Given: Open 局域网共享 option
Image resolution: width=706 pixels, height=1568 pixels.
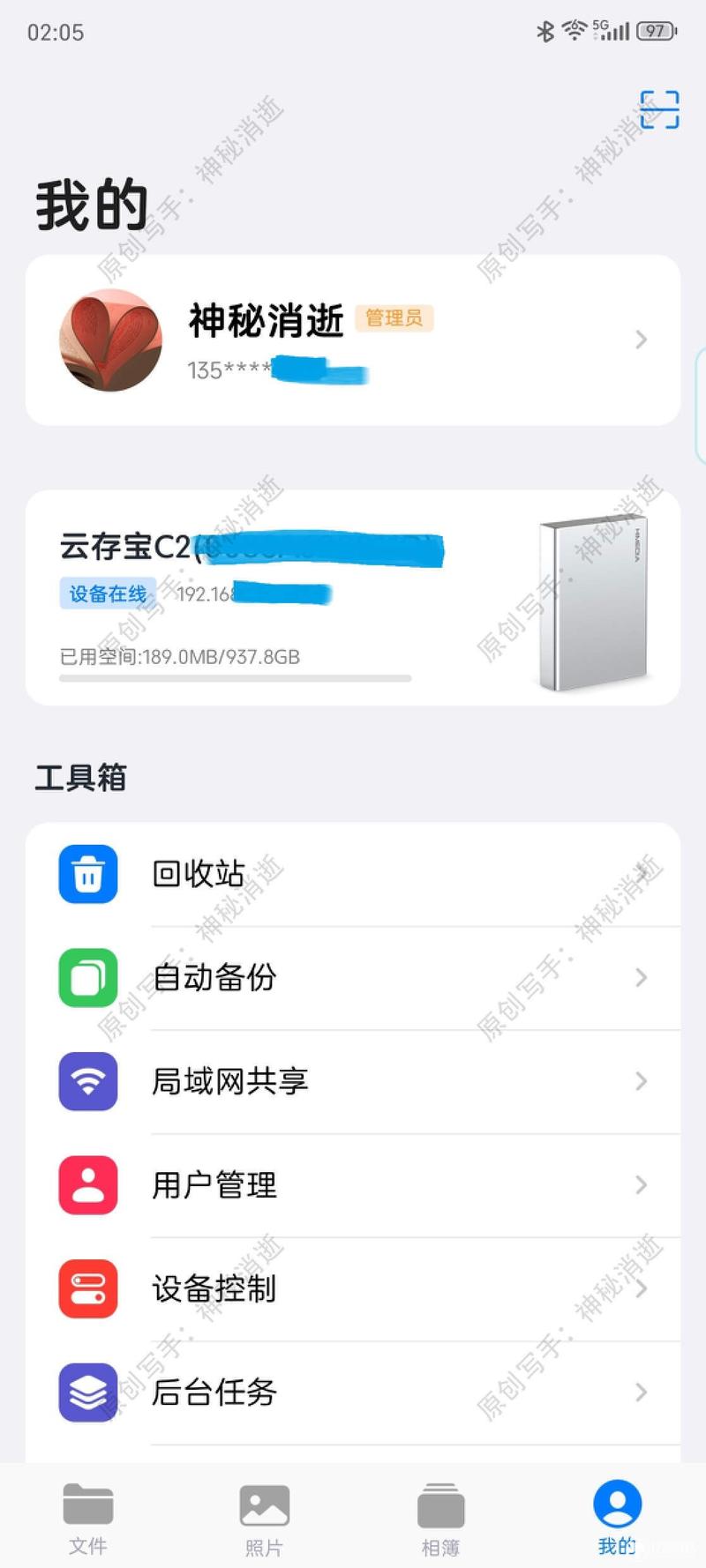Looking at the screenshot, I should coord(353,1081).
